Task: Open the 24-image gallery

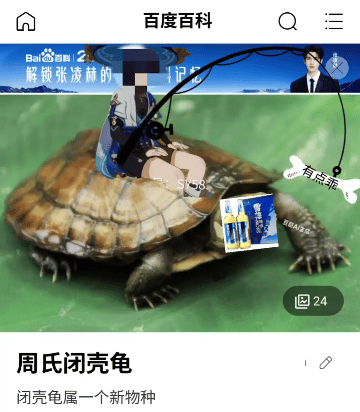Action: [x=313, y=301]
